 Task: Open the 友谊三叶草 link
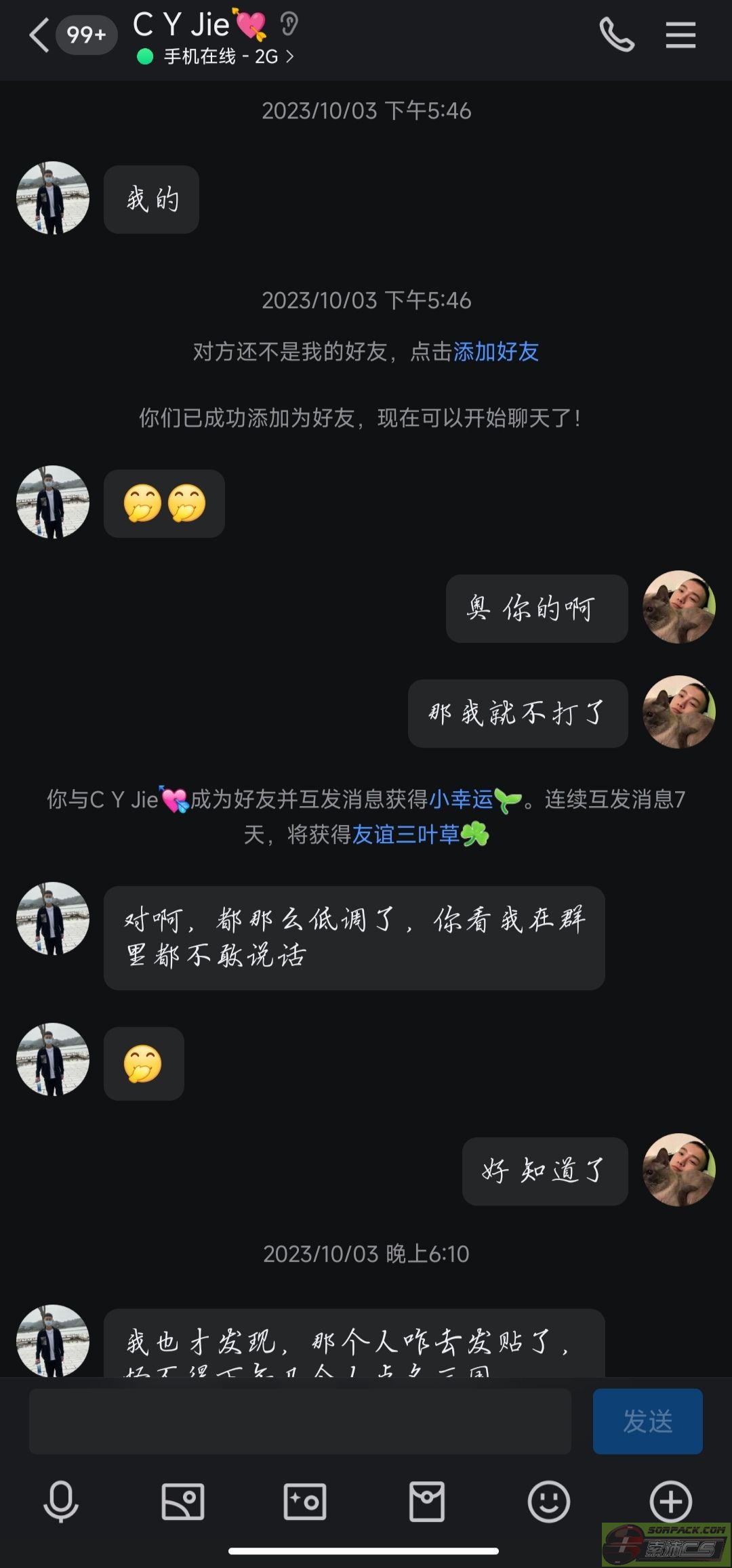click(x=406, y=834)
